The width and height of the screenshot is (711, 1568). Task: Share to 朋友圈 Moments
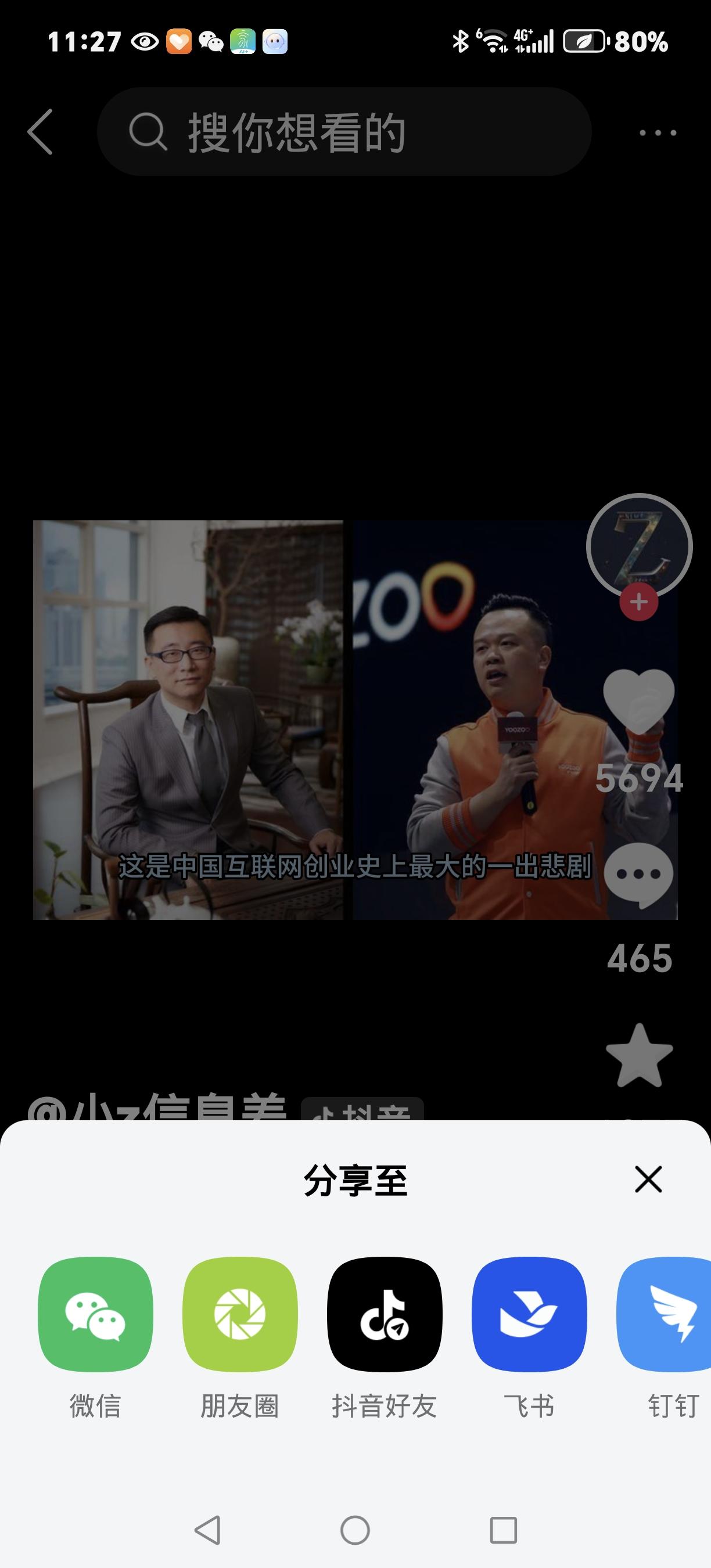click(241, 1316)
